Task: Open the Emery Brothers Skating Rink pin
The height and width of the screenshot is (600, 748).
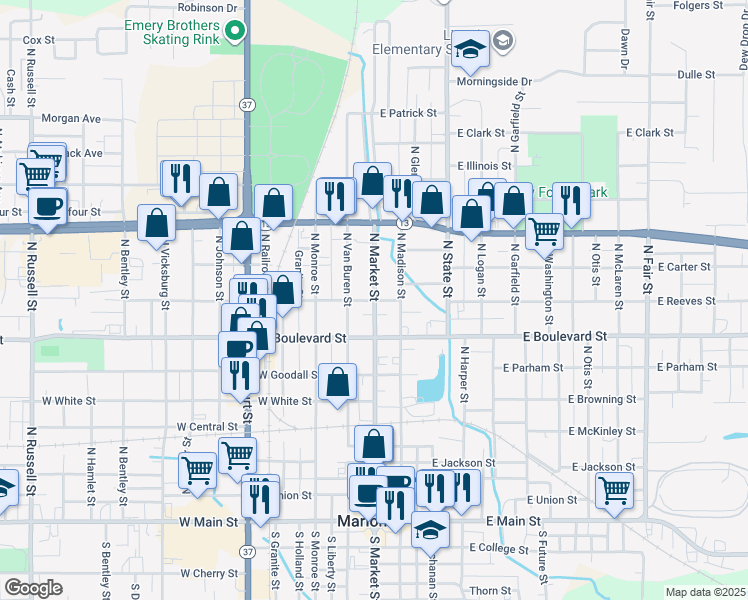Action: [234, 31]
